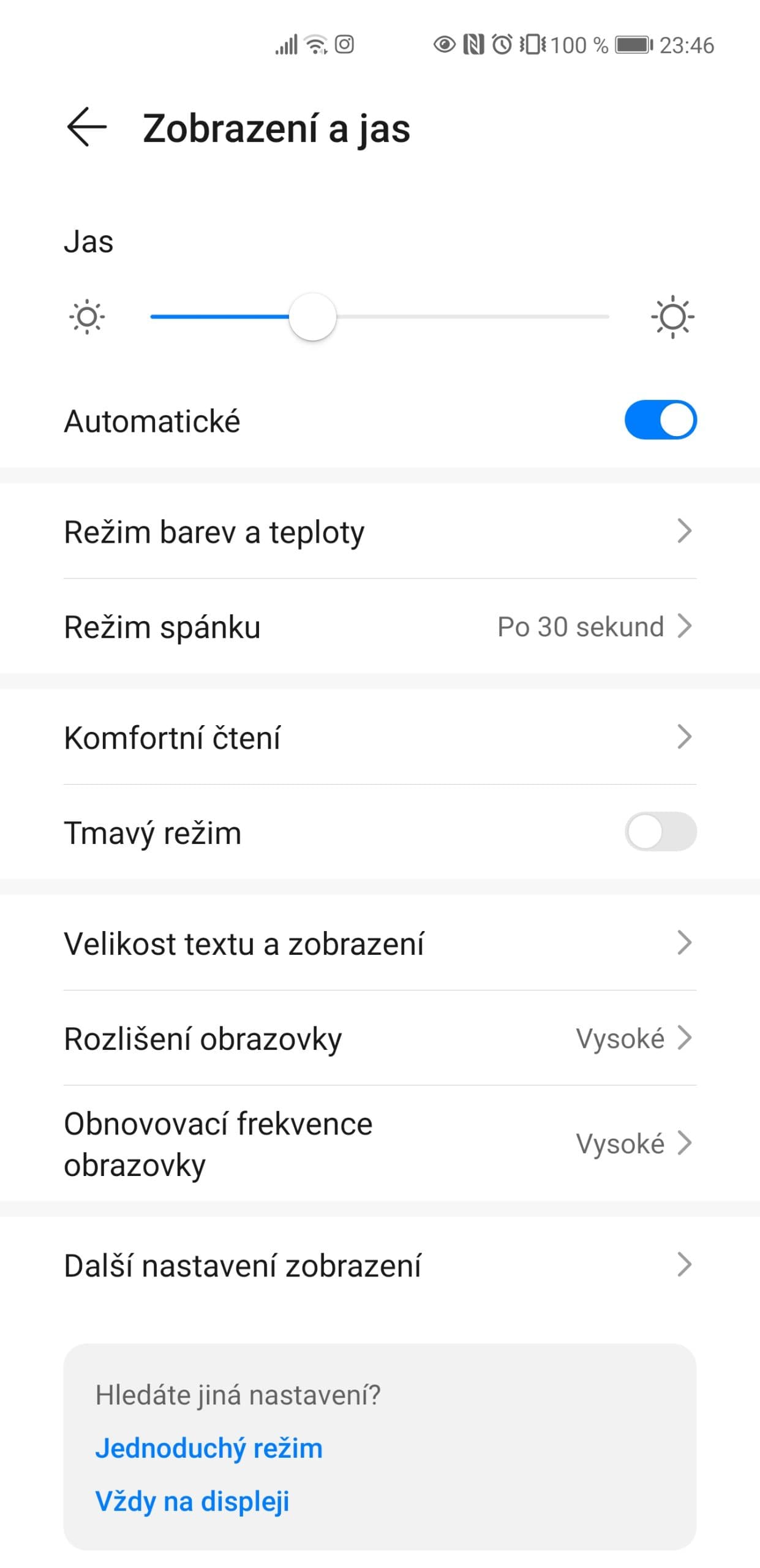Open Režim spánku setting
The width and height of the screenshot is (760, 1568).
coord(380,627)
